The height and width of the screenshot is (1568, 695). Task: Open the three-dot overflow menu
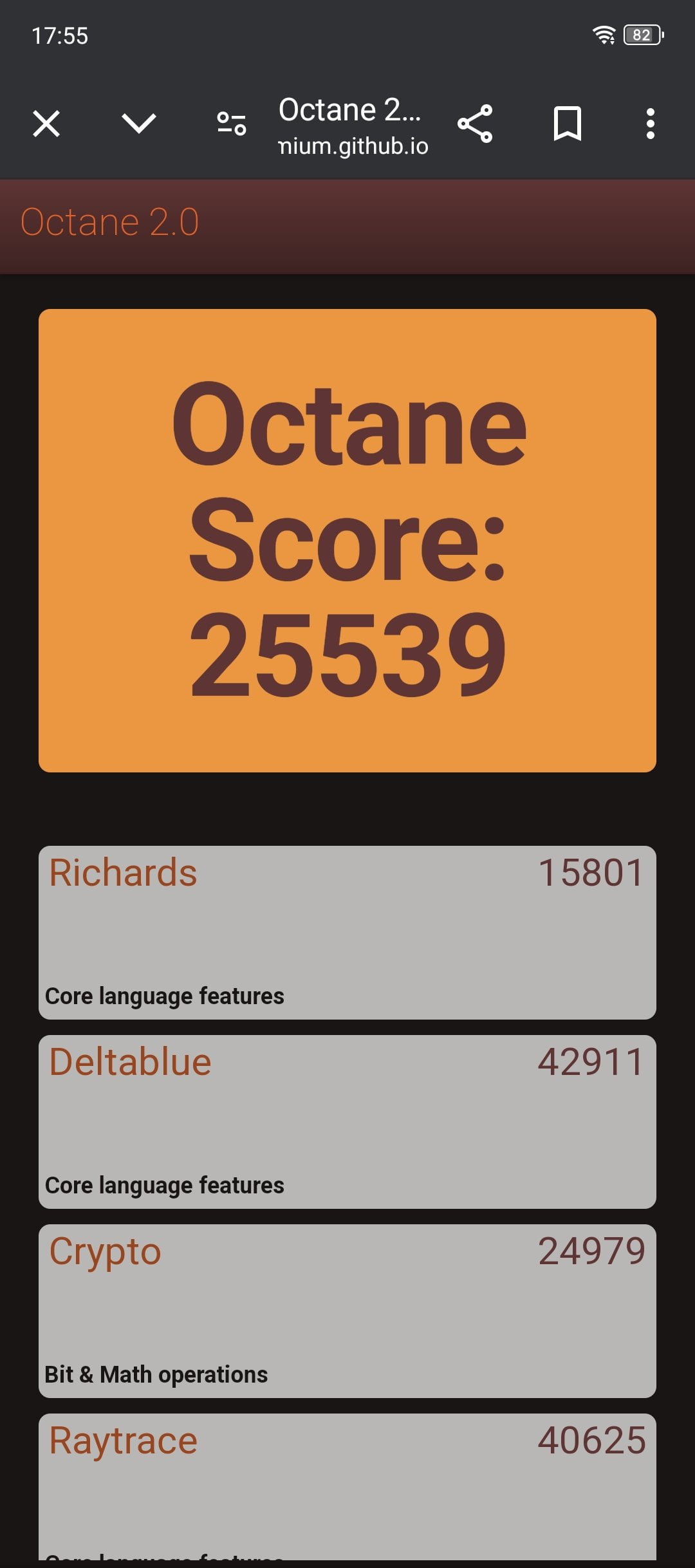(x=651, y=124)
